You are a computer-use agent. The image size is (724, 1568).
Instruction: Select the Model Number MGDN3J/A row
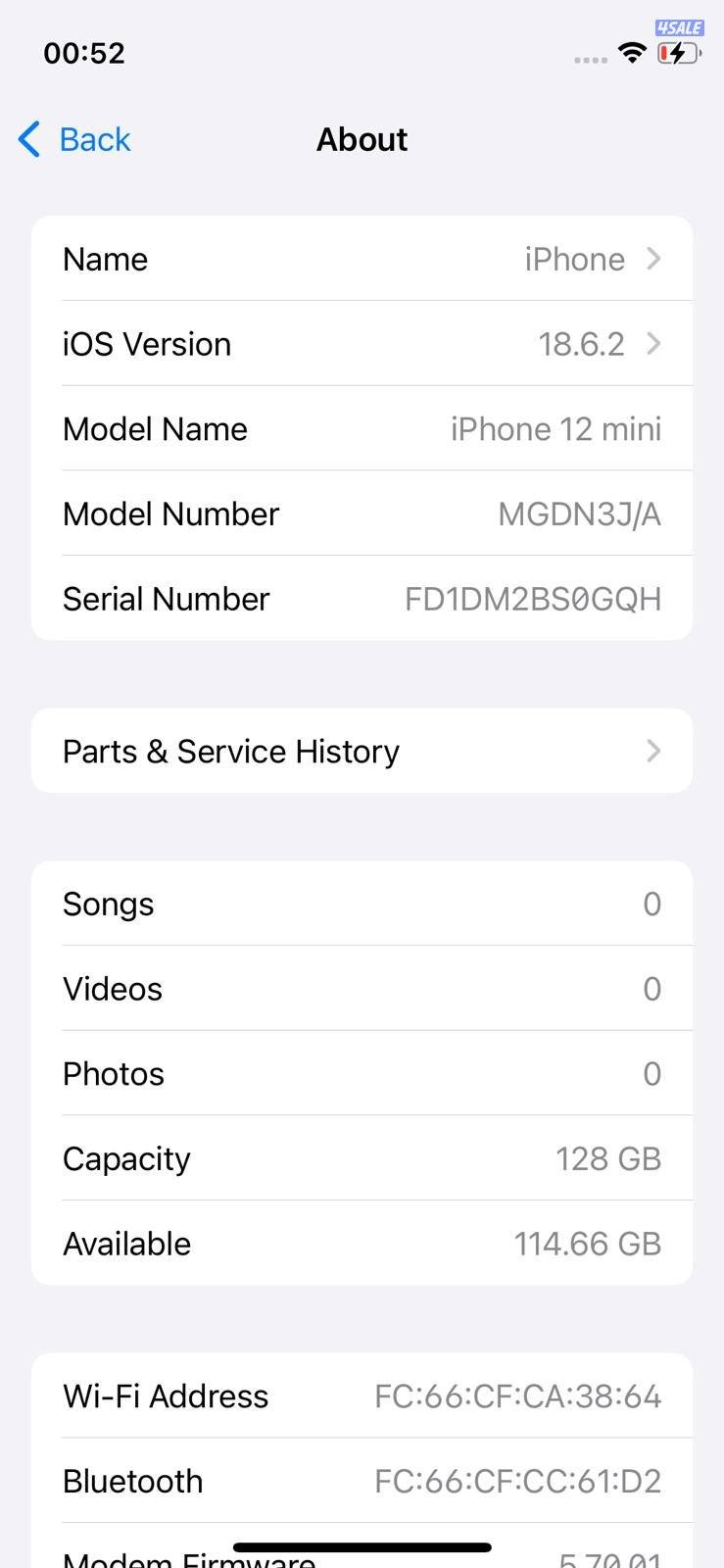pos(362,514)
